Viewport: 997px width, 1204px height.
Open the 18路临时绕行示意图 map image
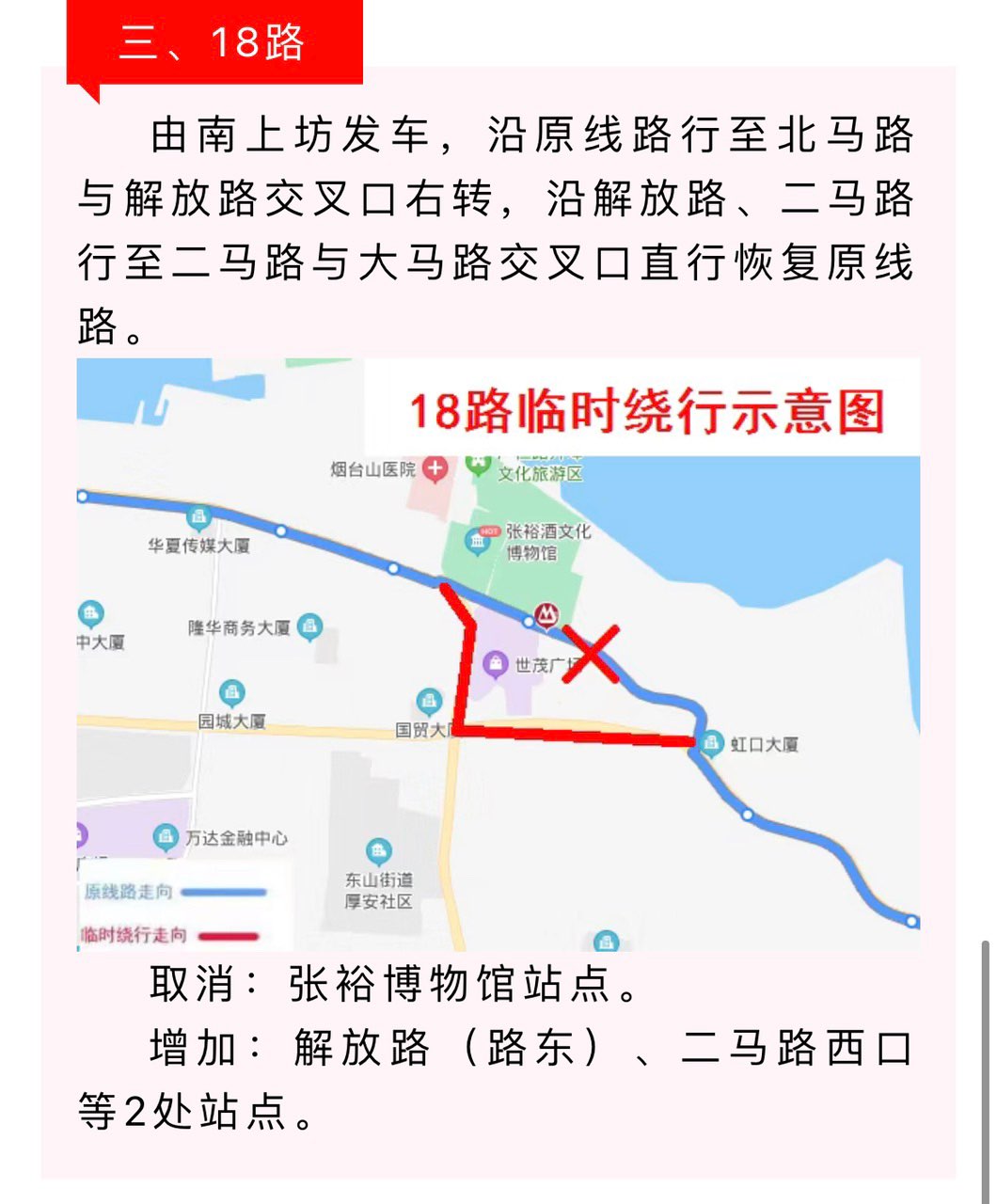(498, 654)
